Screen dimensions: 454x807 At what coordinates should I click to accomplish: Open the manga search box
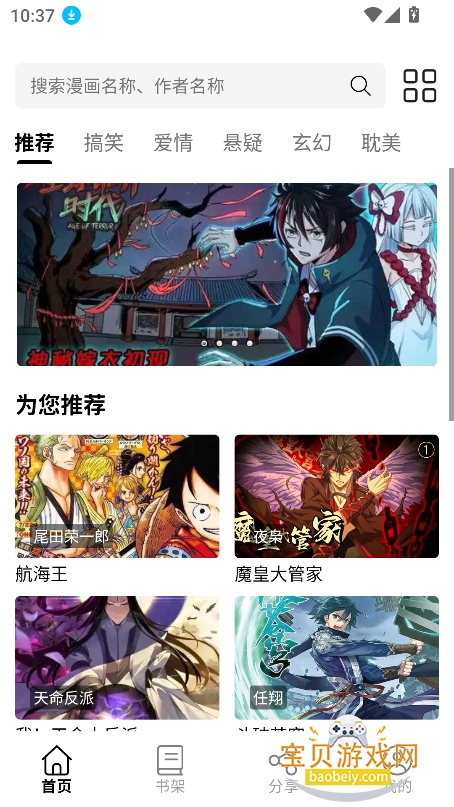pos(200,85)
